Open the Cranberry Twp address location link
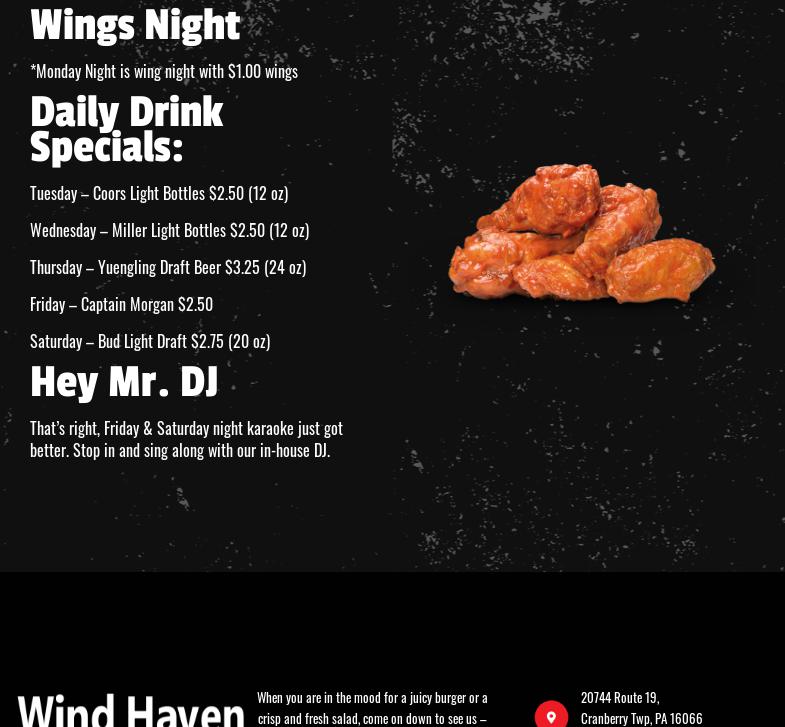Image resolution: width=785 pixels, height=727 pixels. [x=641, y=708]
